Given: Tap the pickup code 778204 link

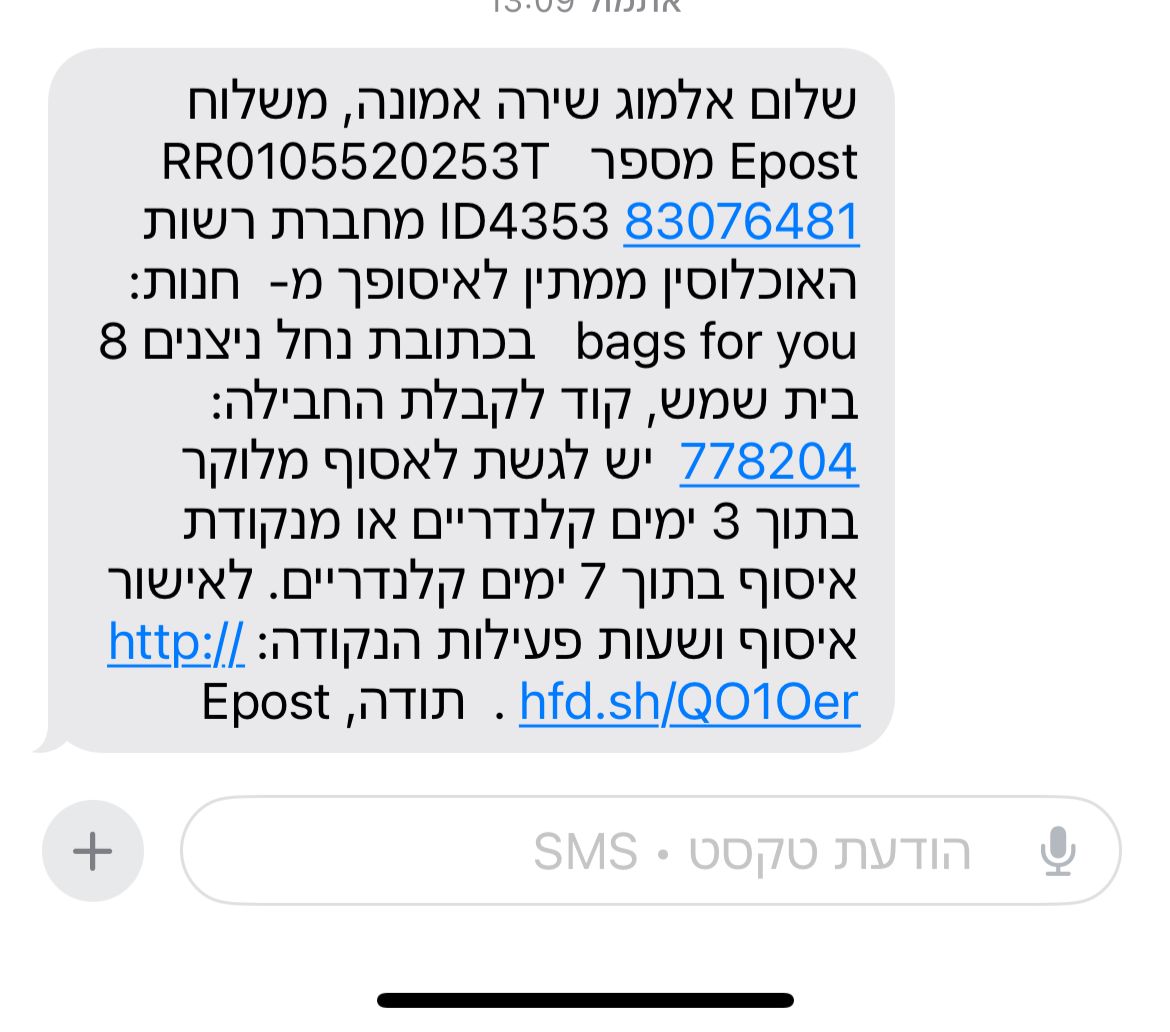Looking at the screenshot, I should pos(768,462).
